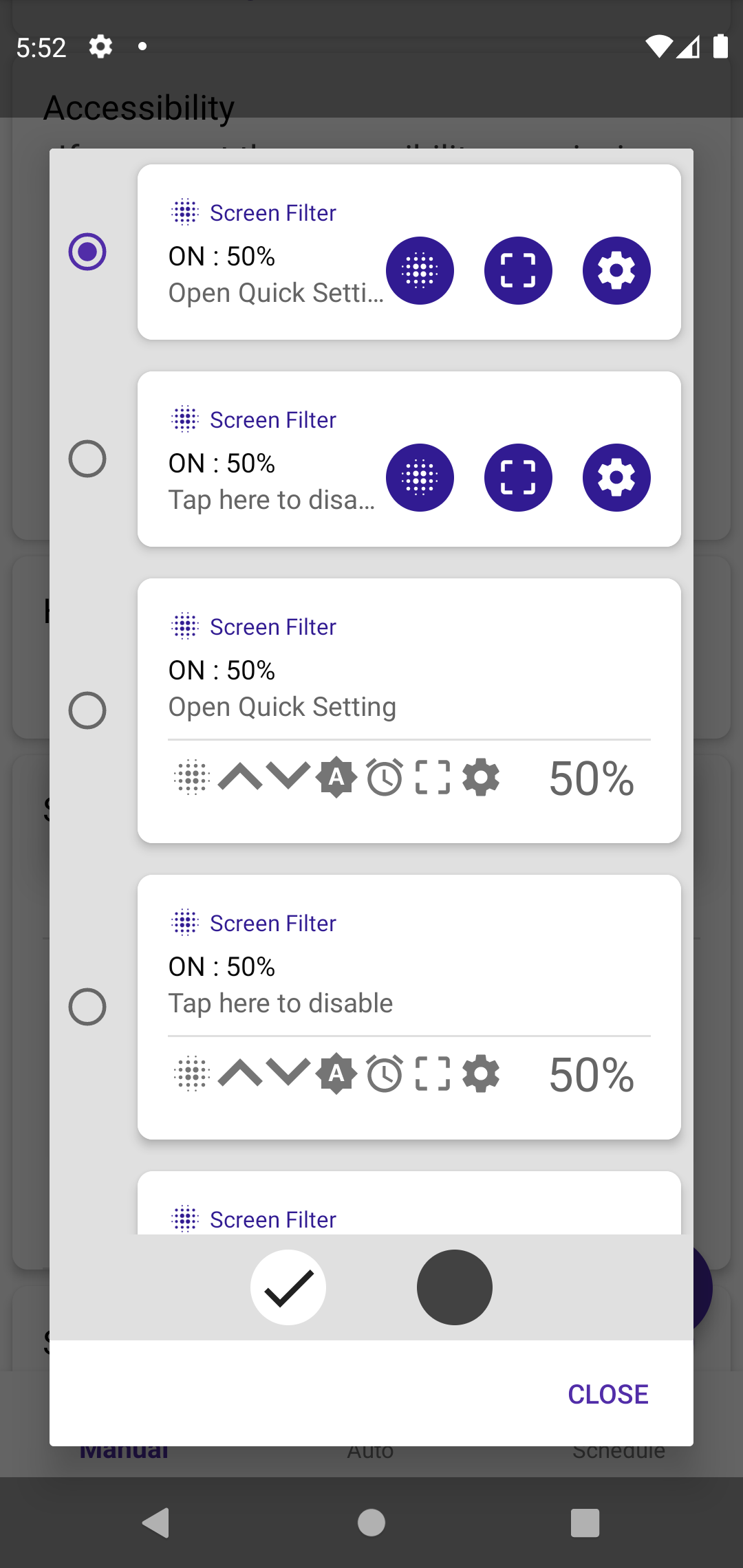Tap the Screen Filter title of the last notification
Viewport: 743px width, 1568px height.
pos(272,1219)
